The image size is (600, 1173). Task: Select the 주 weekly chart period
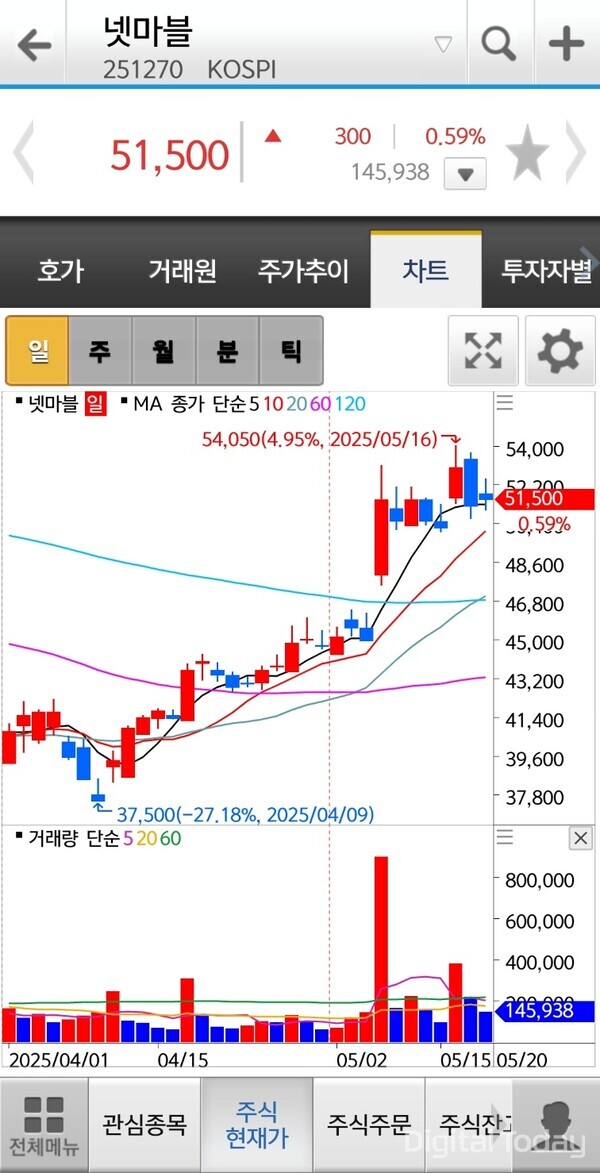click(x=100, y=351)
